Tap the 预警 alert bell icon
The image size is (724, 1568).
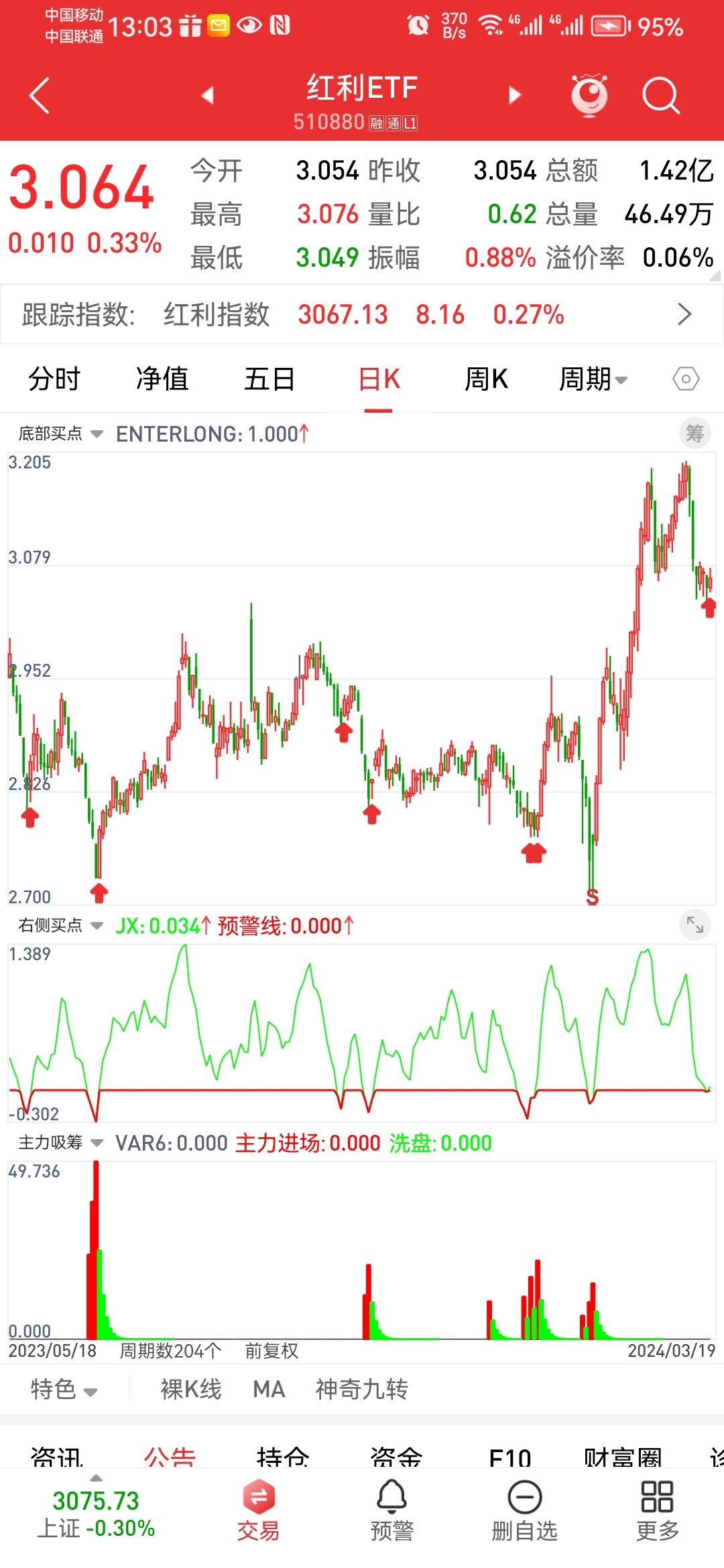(x=391, y=1501)
